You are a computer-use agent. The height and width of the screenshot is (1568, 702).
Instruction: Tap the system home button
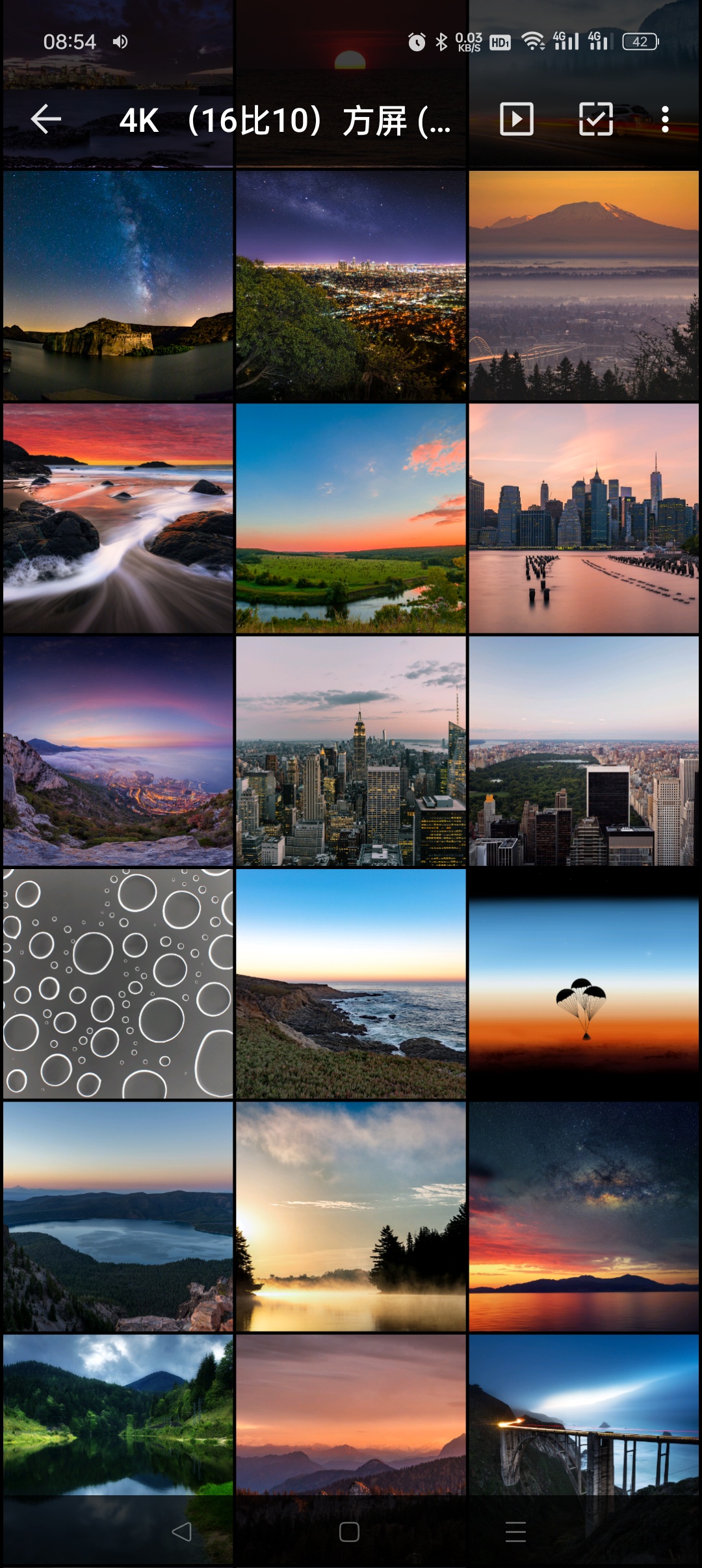click(x=349, y=1532)
